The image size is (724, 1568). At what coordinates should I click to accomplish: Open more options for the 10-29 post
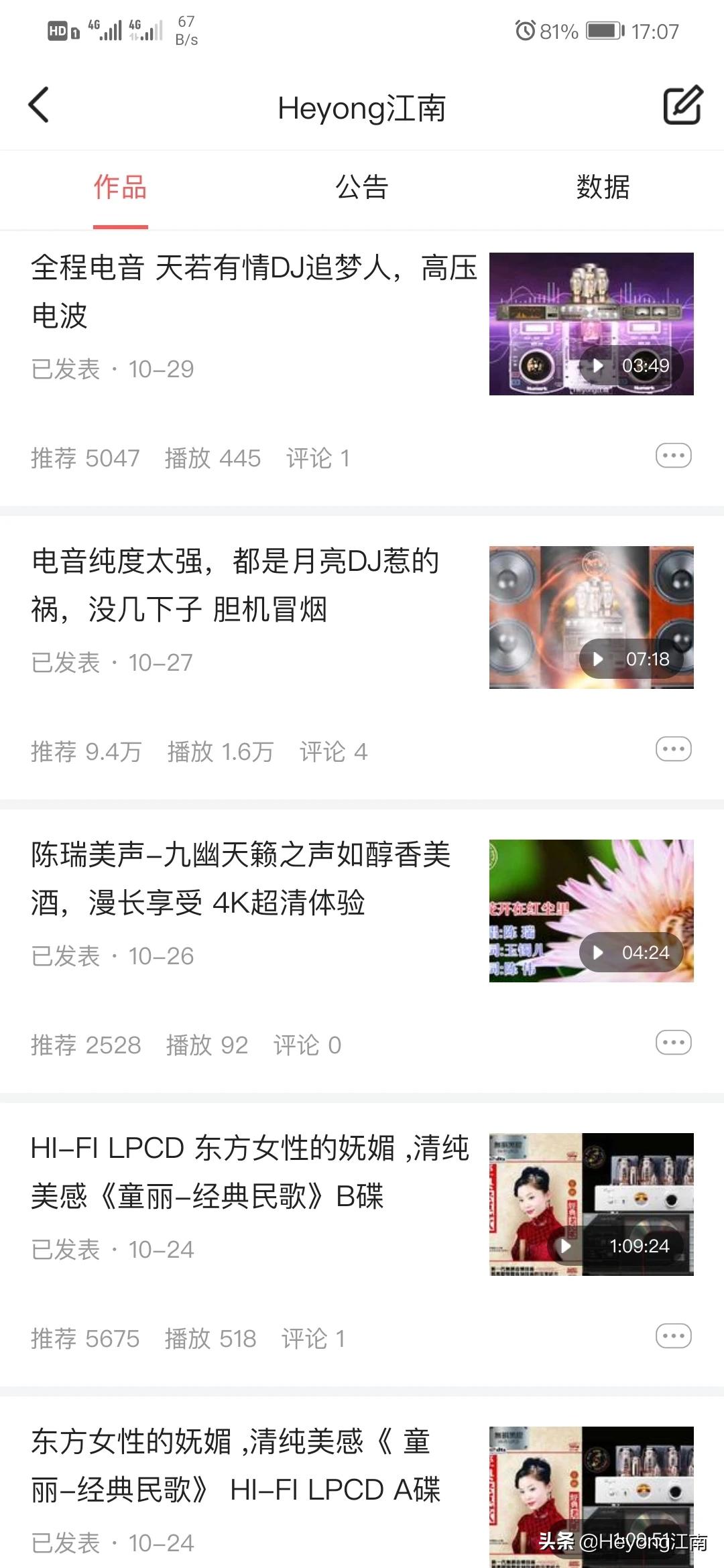click(x=673, y=456)
